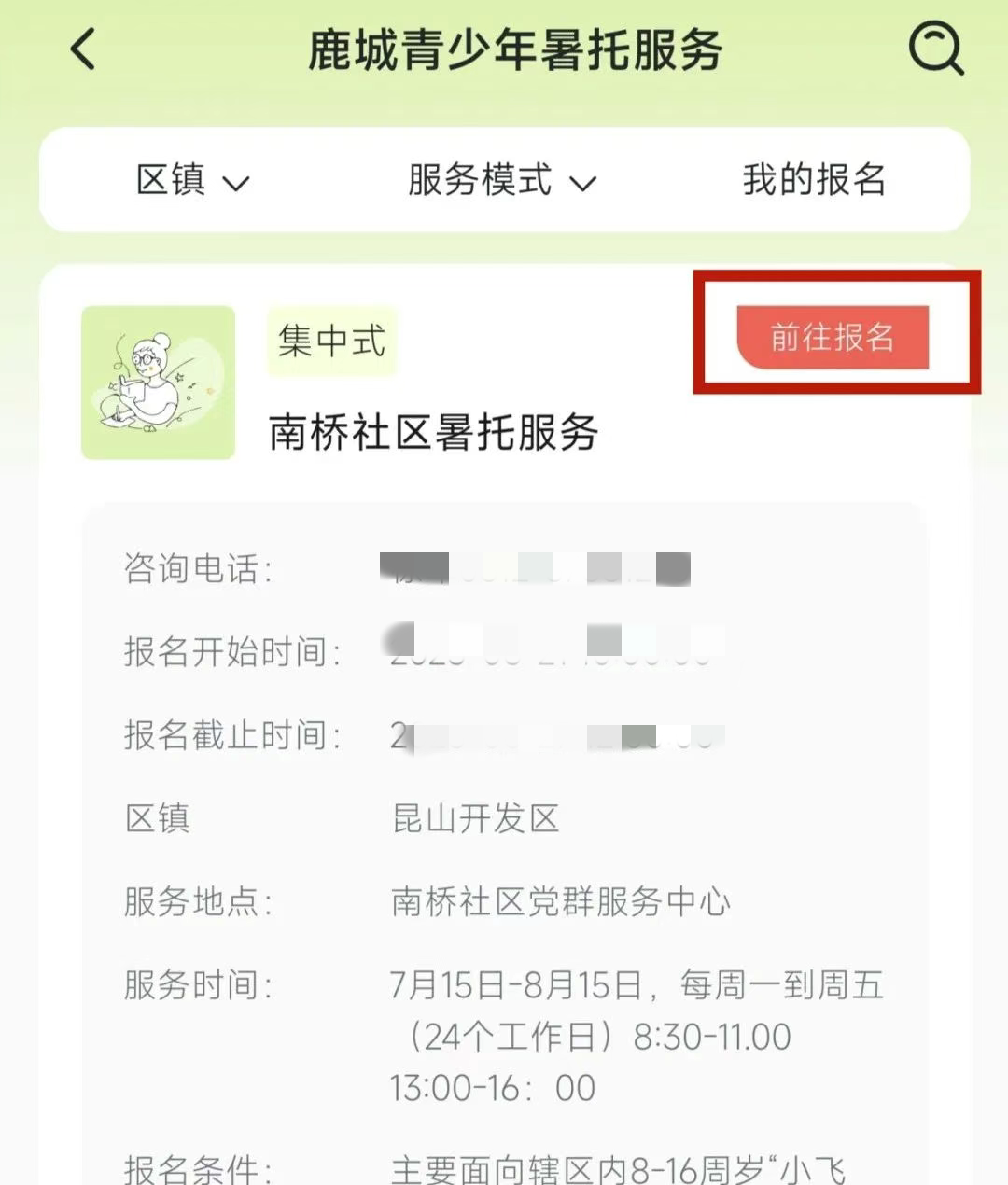Open the 南桥社区暑托服务 card
The width and height of the screenshot is (1008, 1185).
(x=433, y=432)
